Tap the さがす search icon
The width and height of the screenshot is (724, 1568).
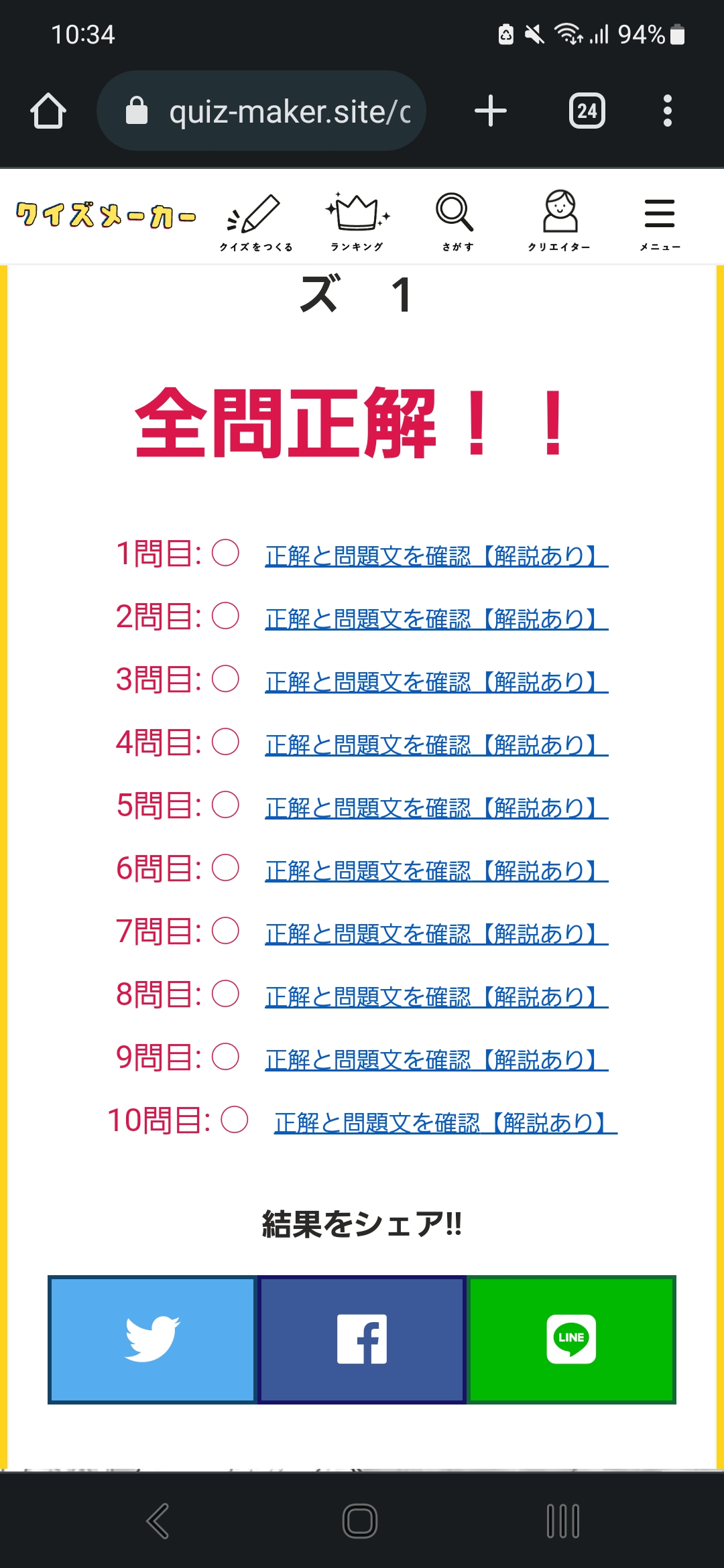click(457, 222)
